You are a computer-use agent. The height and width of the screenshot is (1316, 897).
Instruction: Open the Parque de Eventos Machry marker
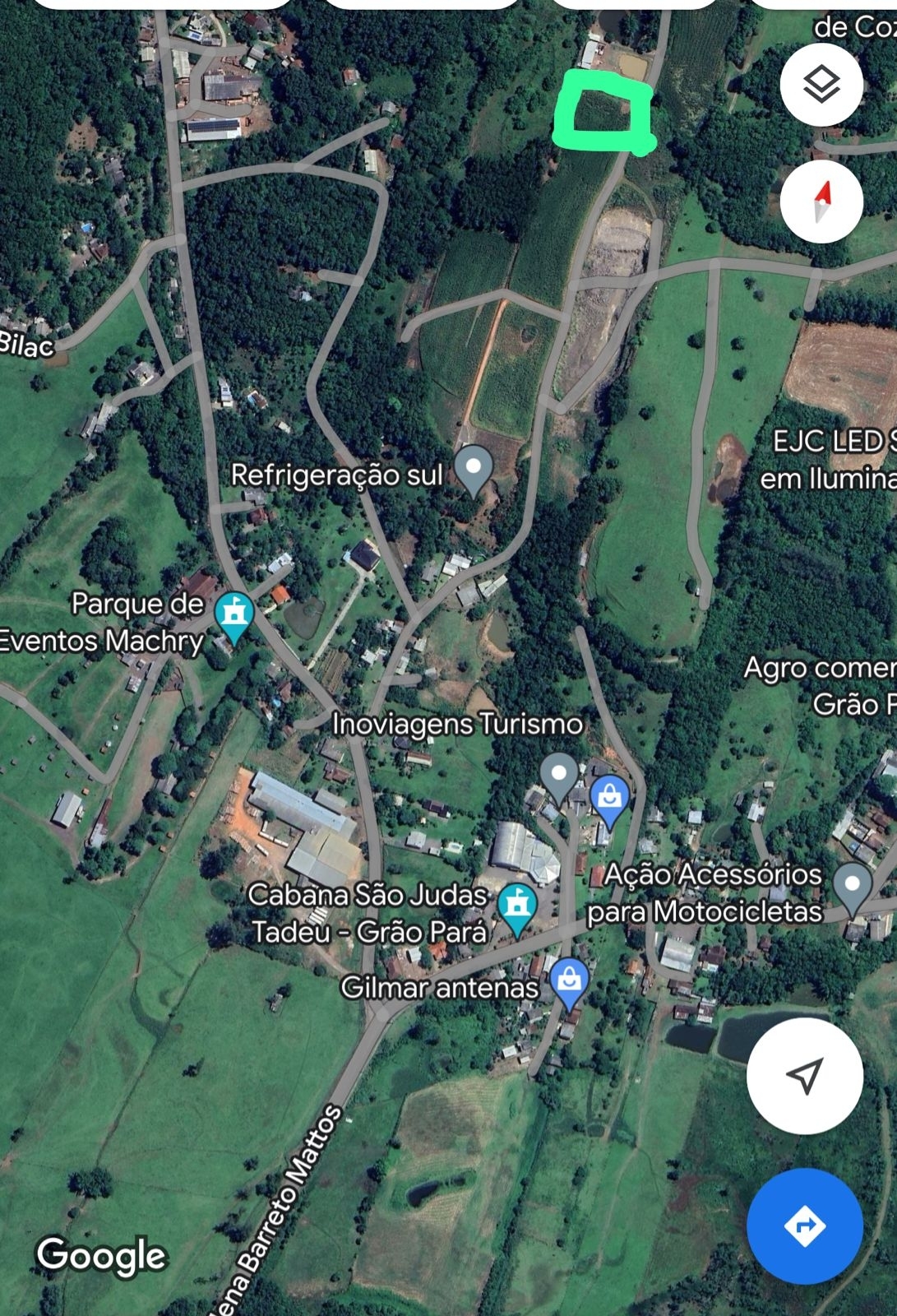[234, 616]
